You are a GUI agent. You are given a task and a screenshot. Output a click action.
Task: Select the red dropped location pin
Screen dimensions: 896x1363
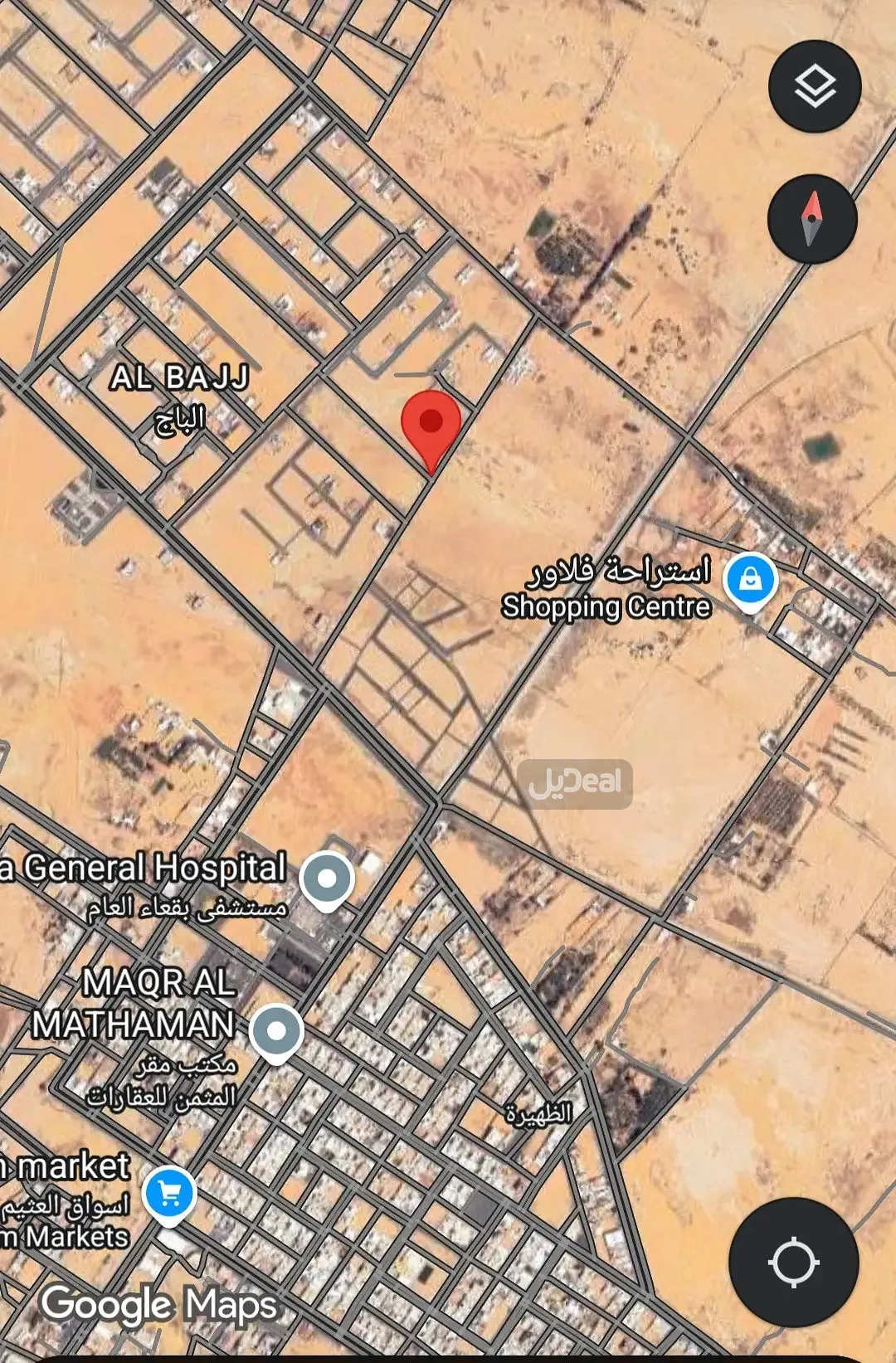[x=431, y=422]
